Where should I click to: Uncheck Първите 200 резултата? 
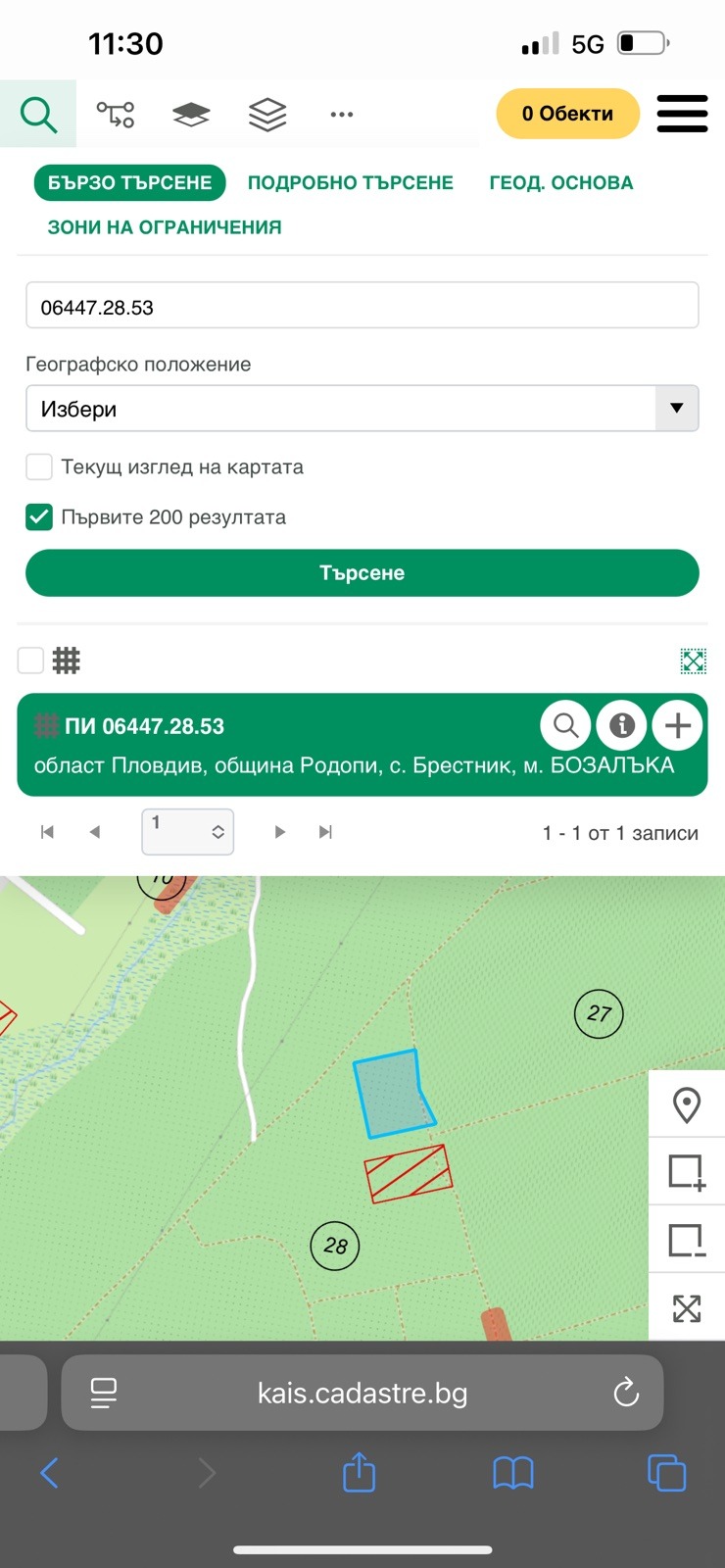click(x=39, y=516)
